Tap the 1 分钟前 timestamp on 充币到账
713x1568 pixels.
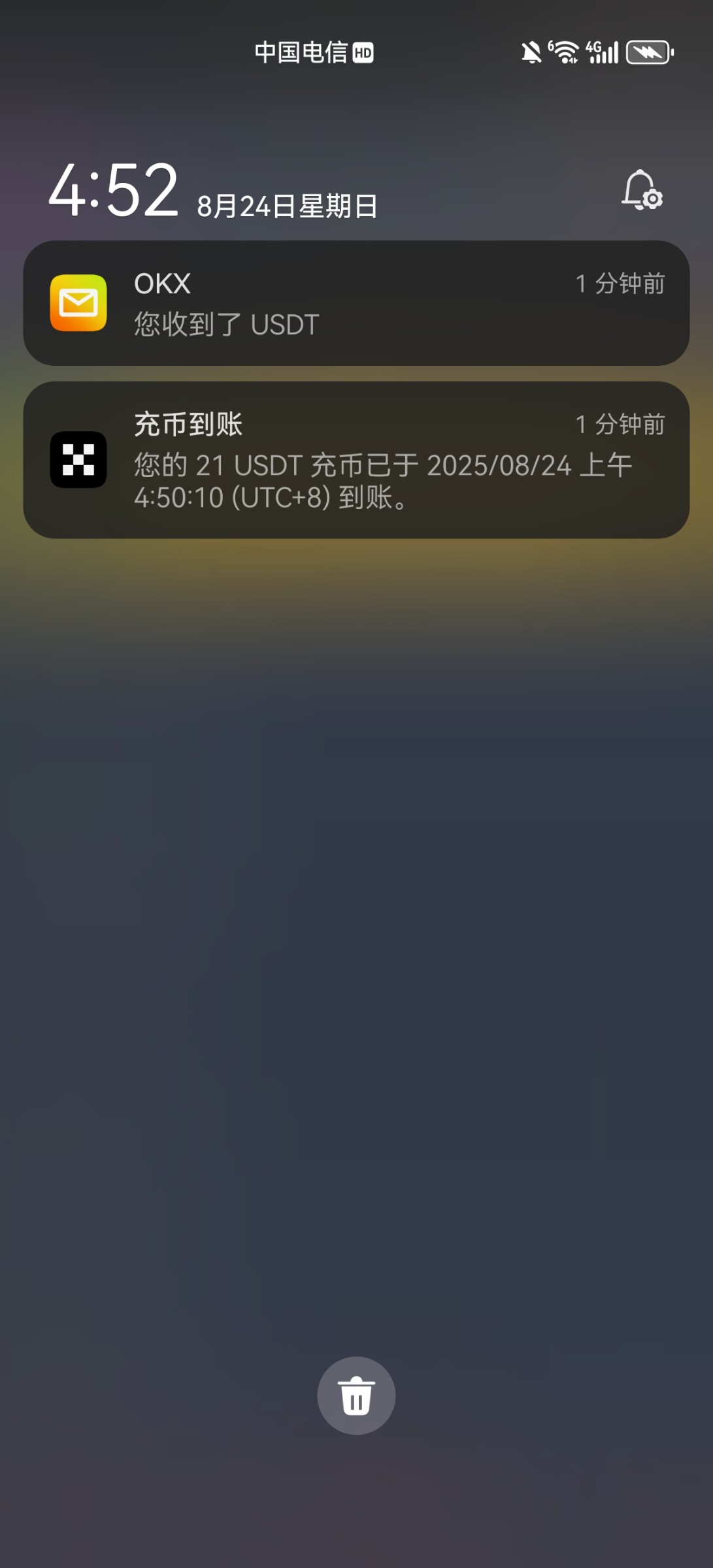(620, 425)
